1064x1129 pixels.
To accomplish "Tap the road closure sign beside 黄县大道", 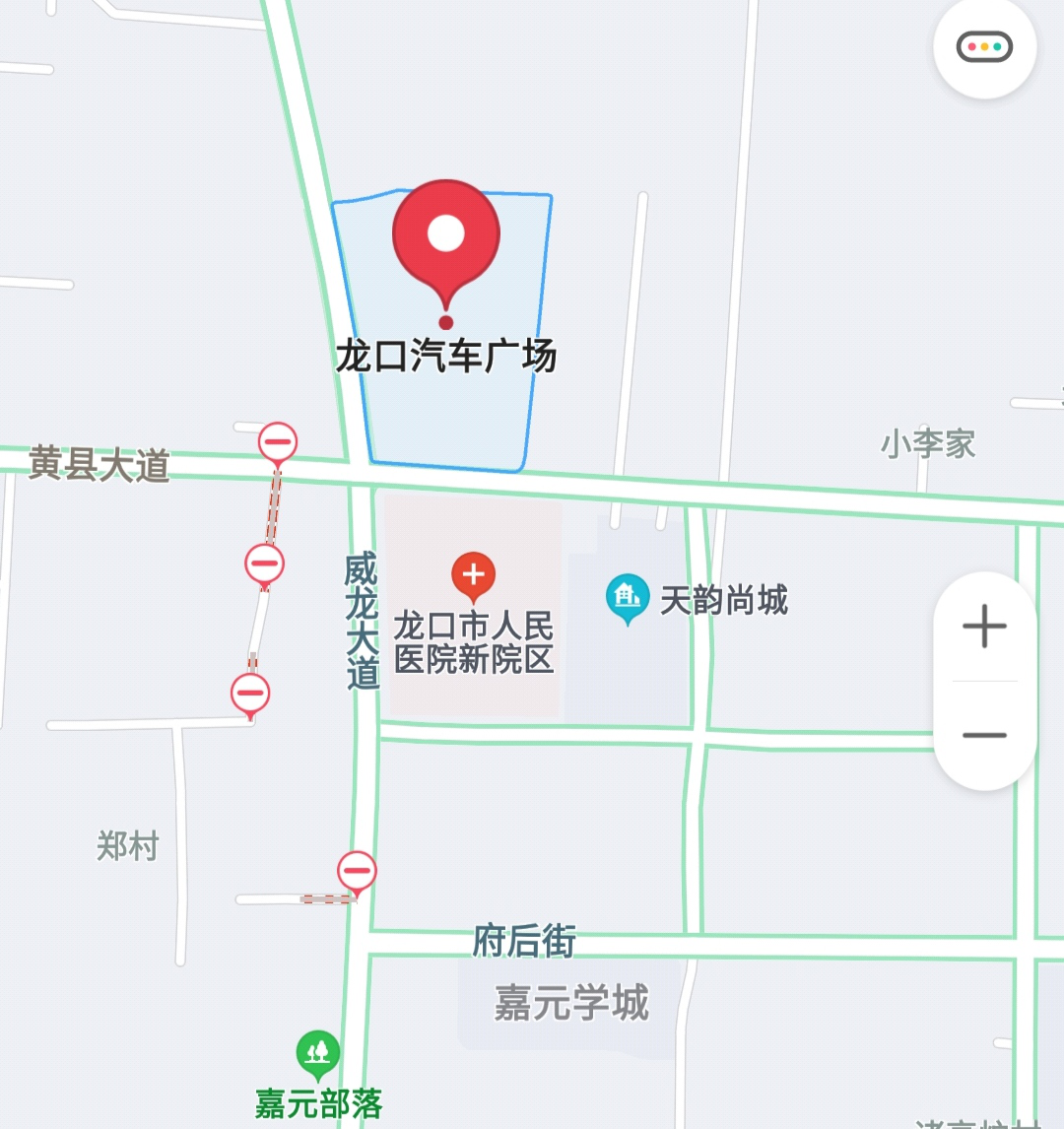I will [278, 442].
